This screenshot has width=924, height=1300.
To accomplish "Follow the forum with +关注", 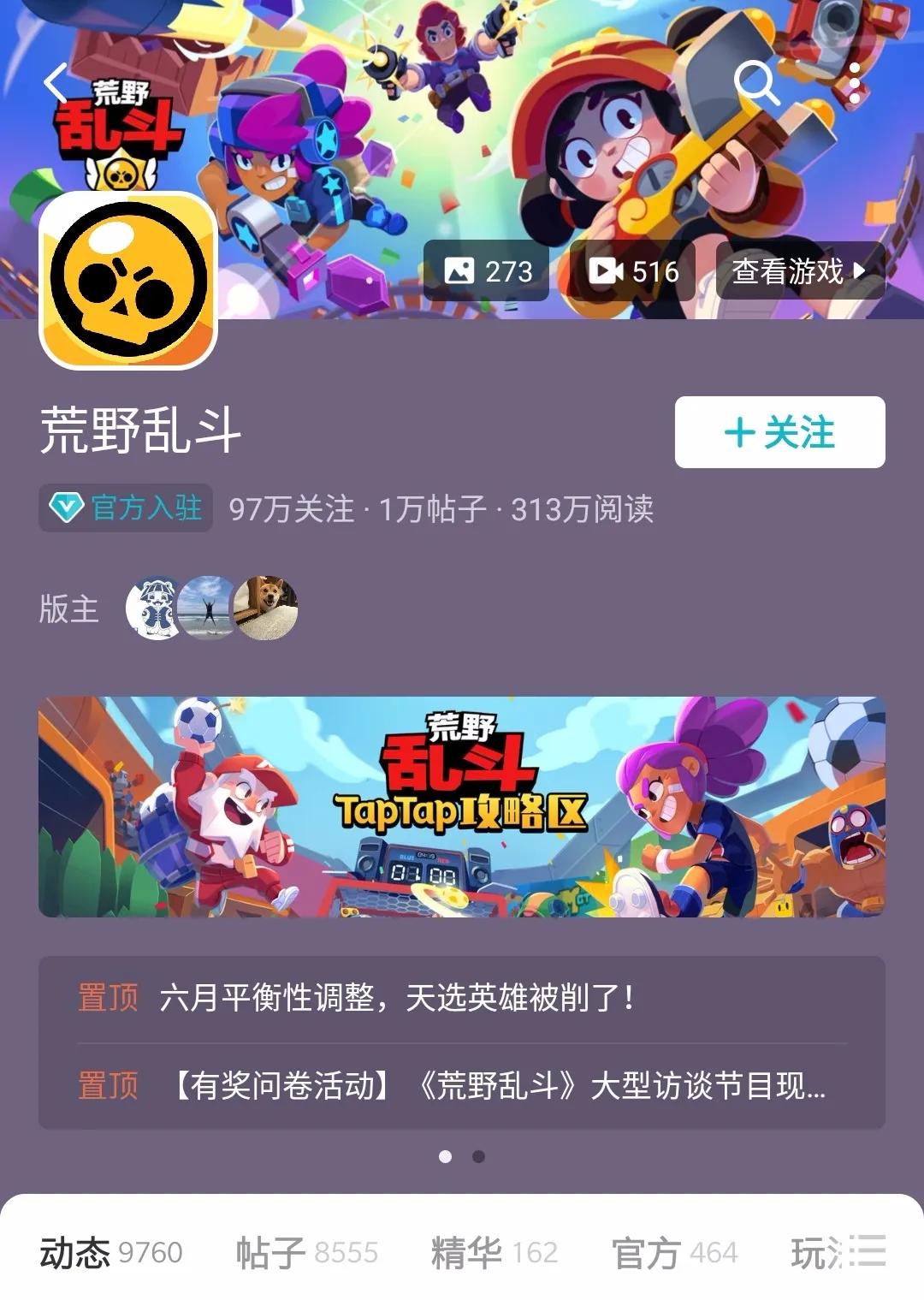I will pyautogui.click(x=779, y=432).
